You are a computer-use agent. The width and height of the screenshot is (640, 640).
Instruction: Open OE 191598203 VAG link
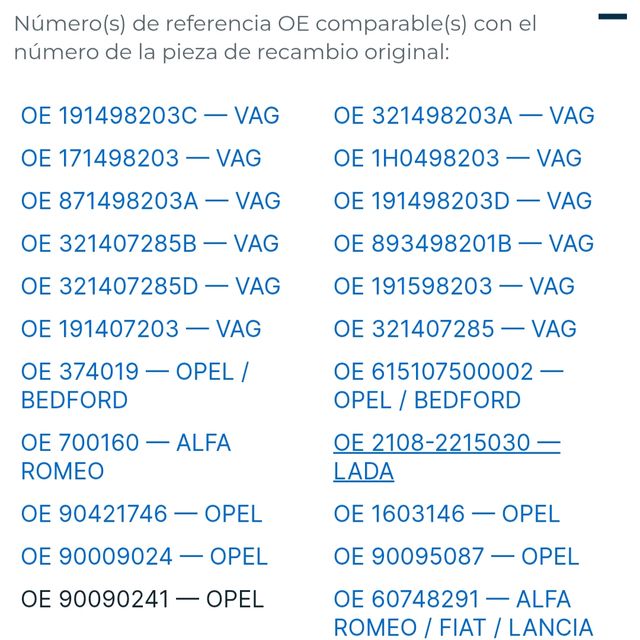tap(454, 286)
